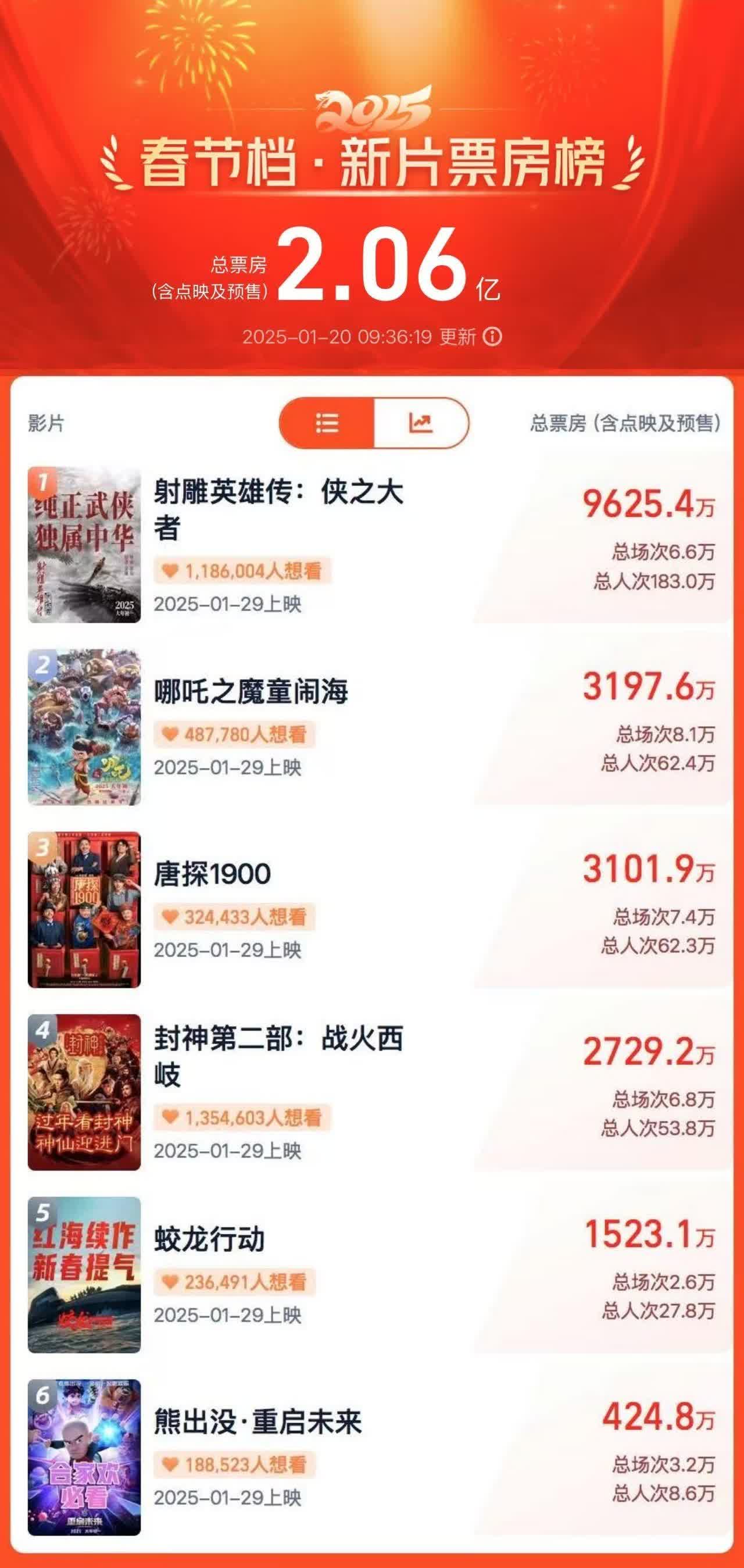View the 熊出没·重启未来 entry
This screenshot has width=744, height=1568.
[x=257, y=1422]
